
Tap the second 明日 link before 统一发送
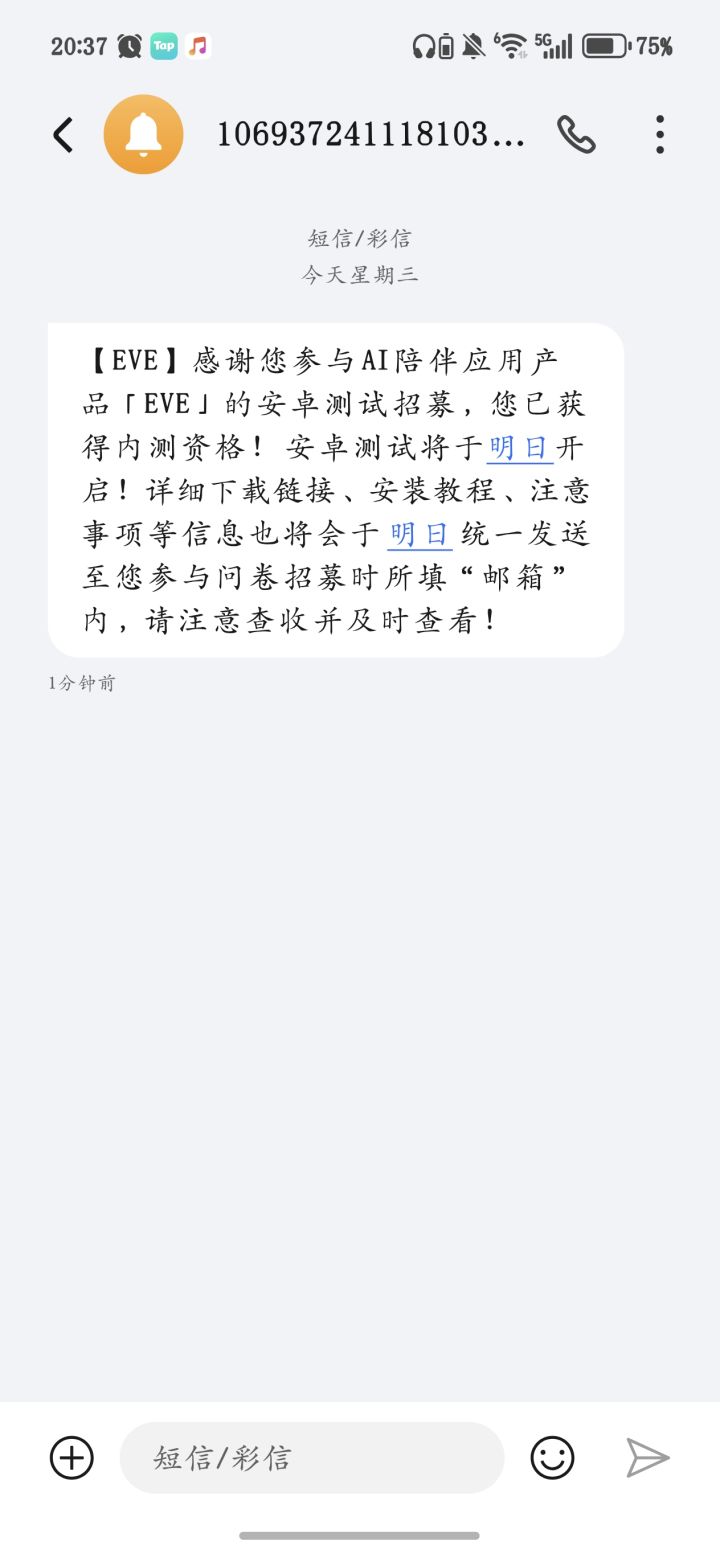[x=420, y=533]
